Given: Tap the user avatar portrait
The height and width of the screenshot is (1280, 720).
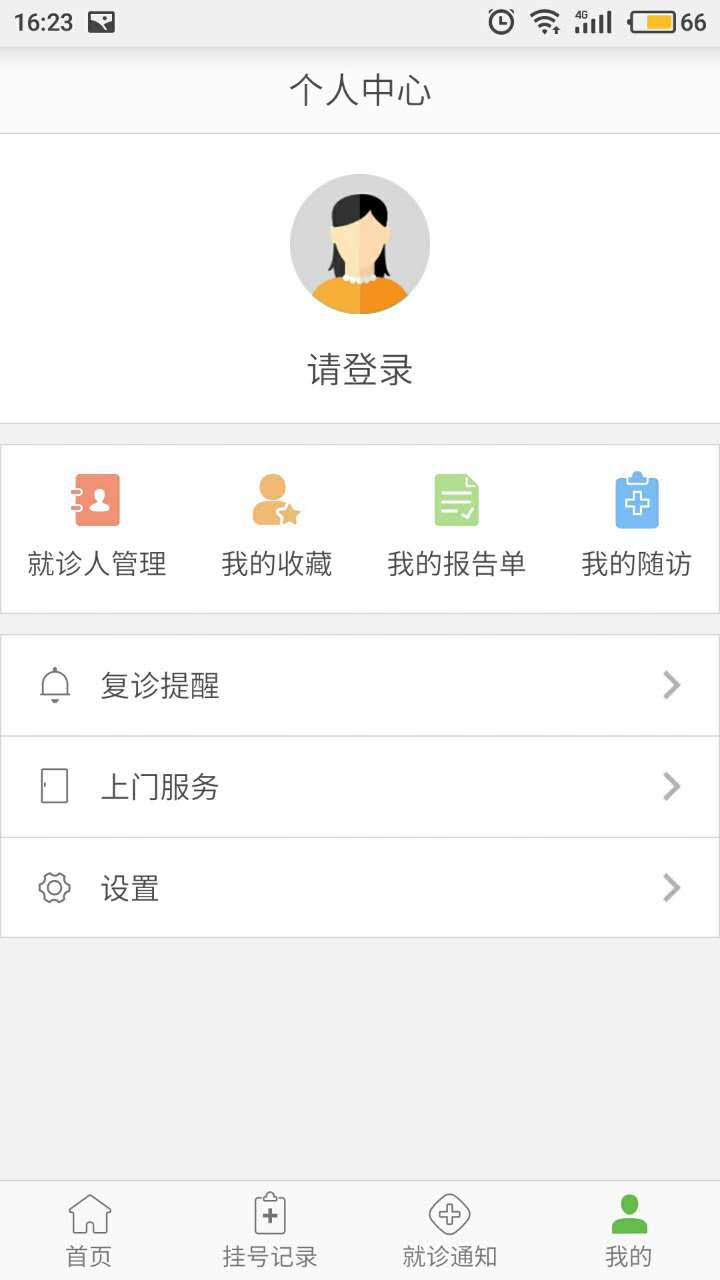Looking at the screenshot, I should (x=359, y=243).
